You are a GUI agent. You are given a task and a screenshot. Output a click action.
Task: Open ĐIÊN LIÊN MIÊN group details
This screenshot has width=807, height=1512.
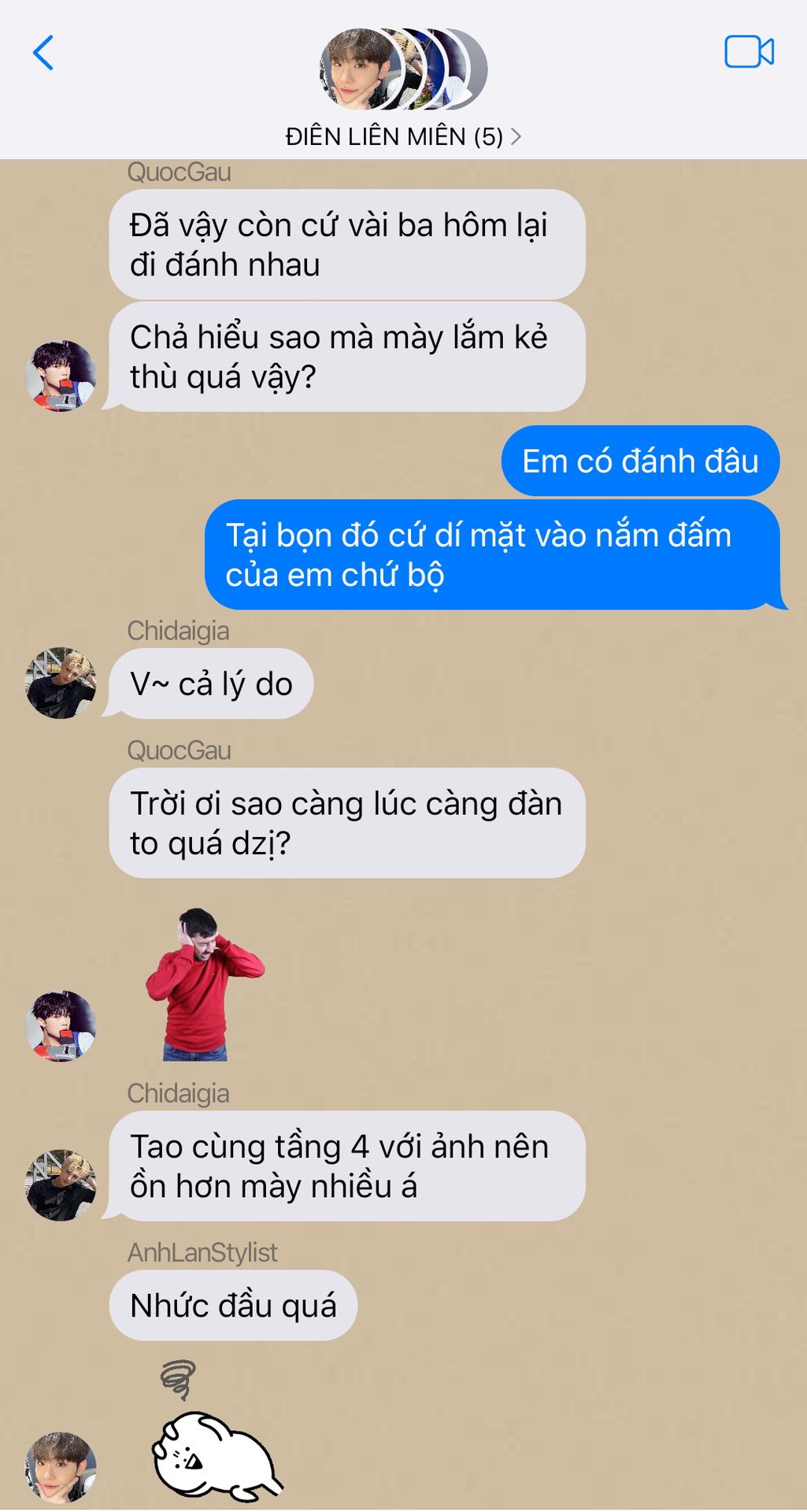402,136
